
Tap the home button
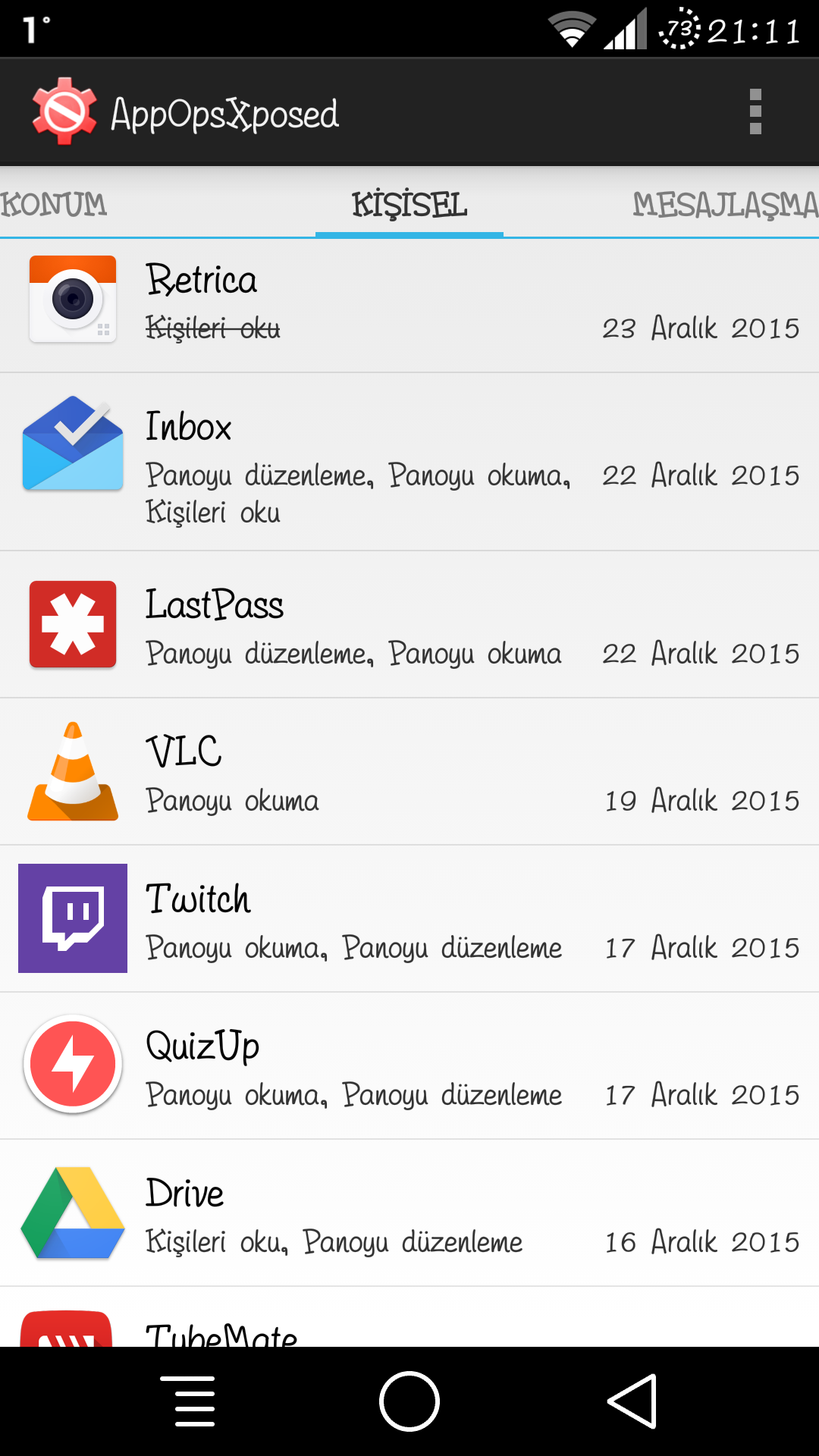click(x=409, y=1401)
